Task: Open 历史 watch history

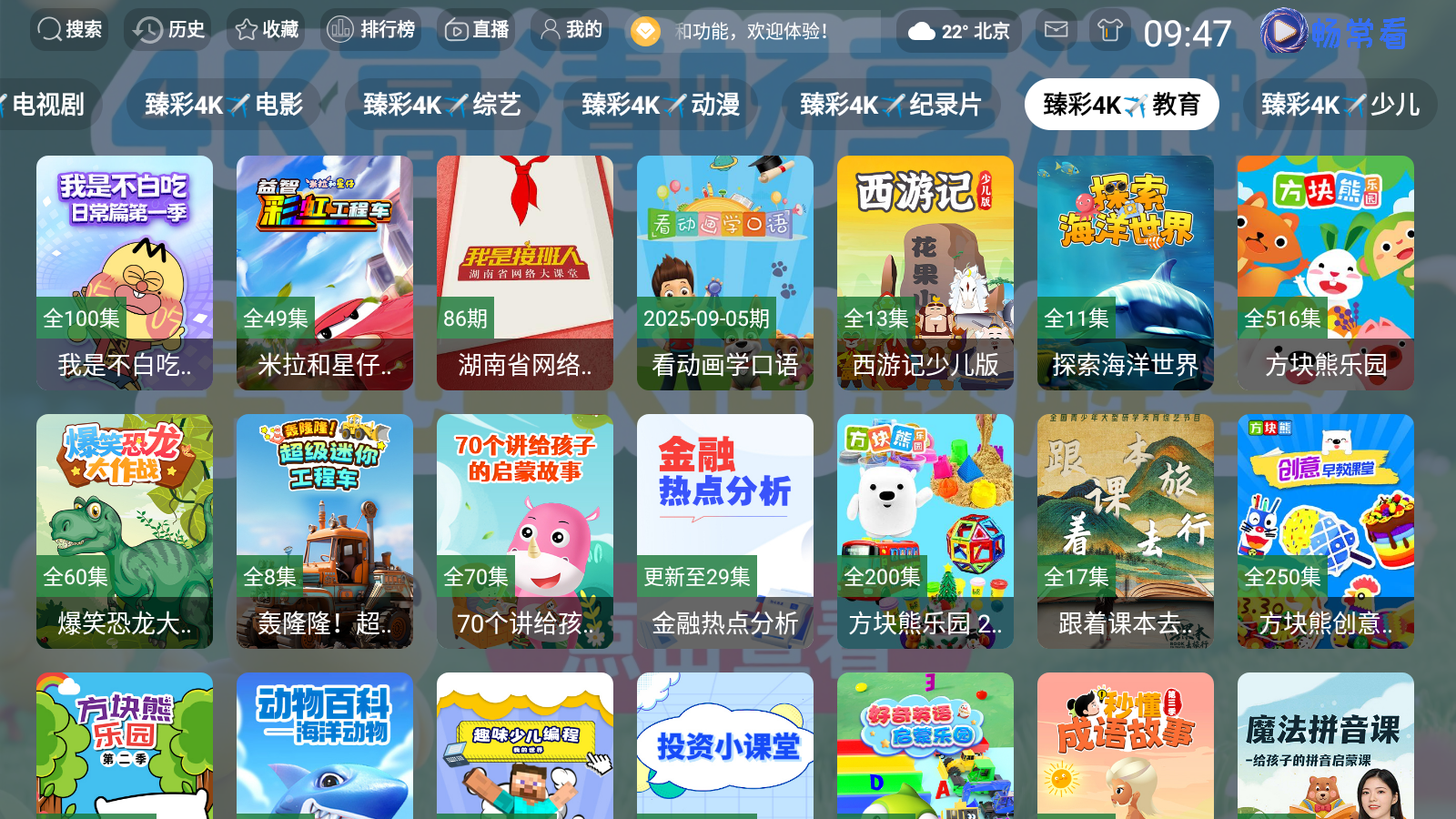Action: 168,30
